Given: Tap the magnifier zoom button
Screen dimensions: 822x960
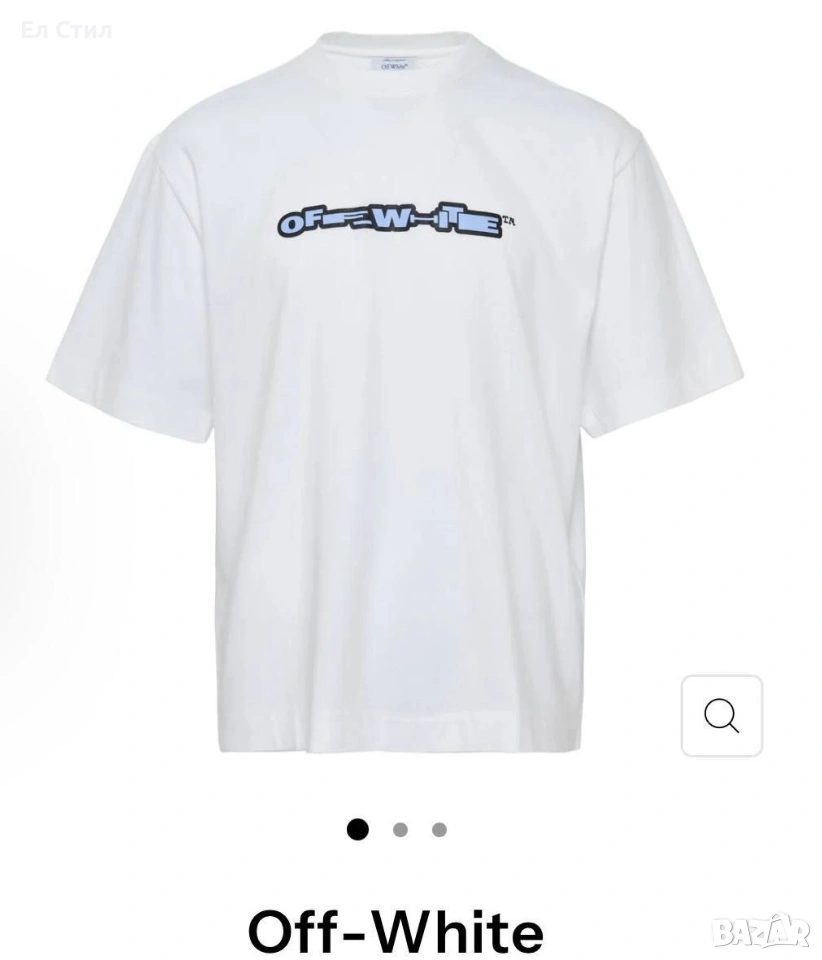Looking at the screenshot, I should point(721,715).
